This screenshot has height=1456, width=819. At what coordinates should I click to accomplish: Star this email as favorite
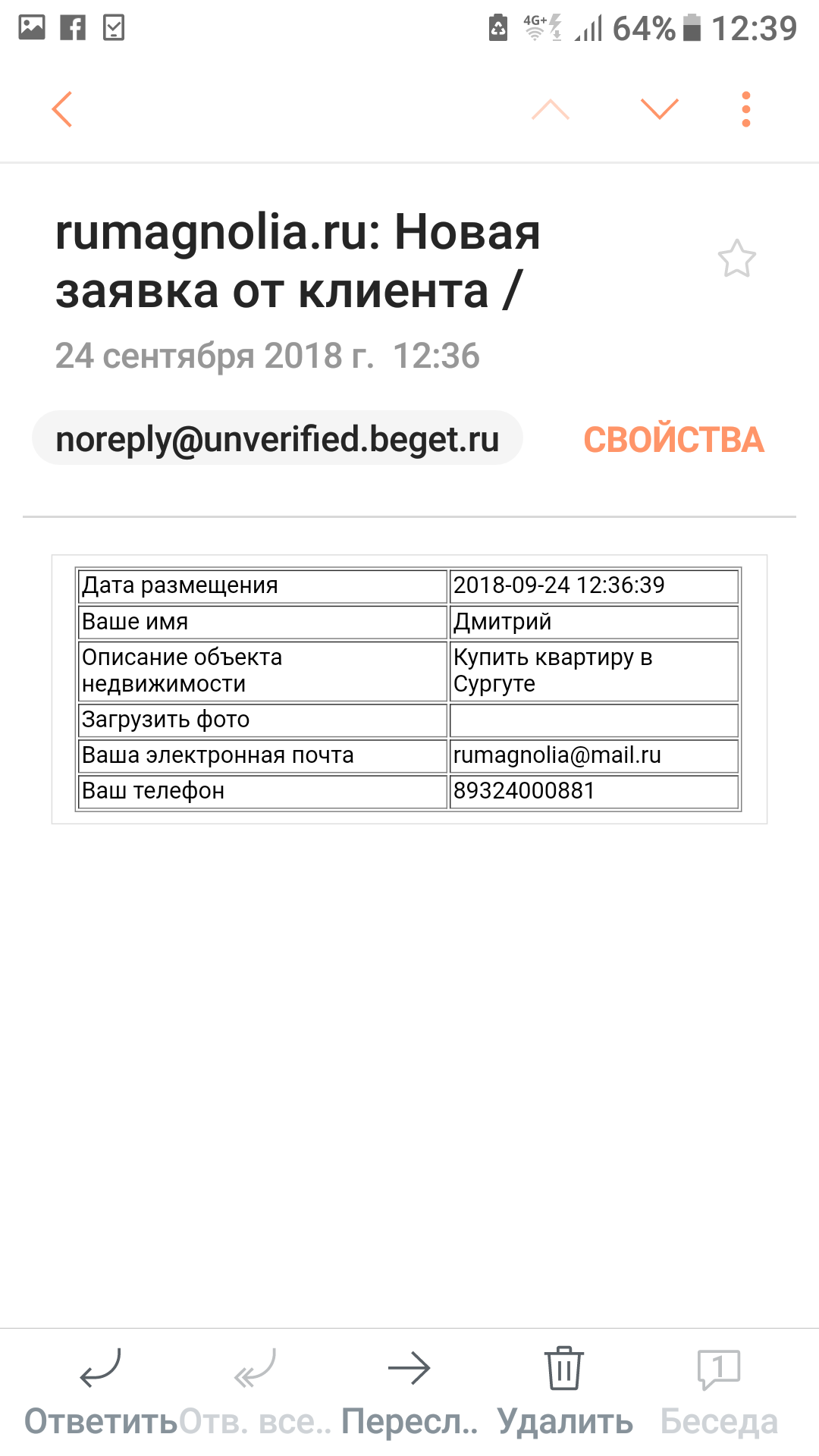point(736,259)
